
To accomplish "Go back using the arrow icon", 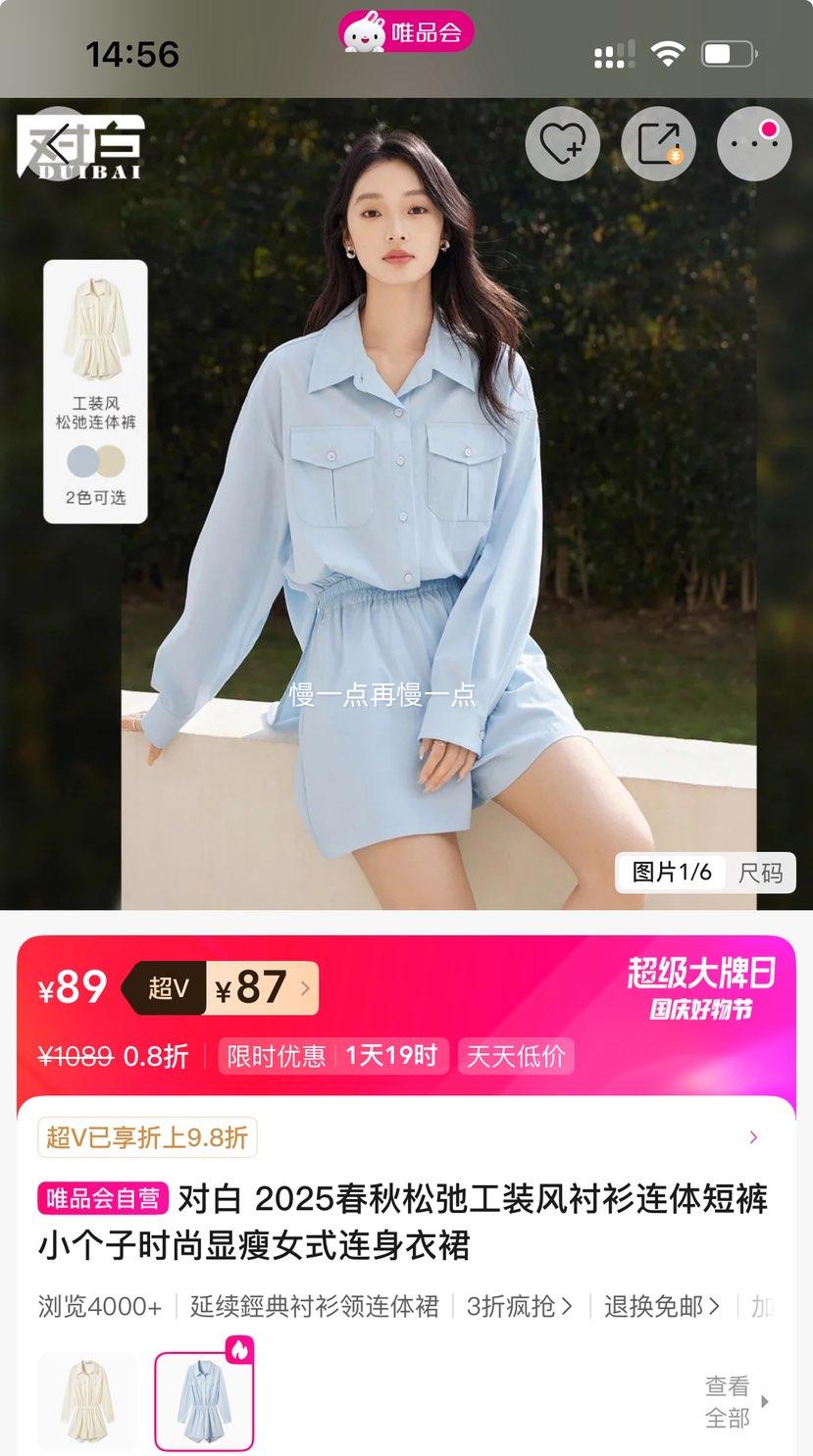I will point(59,145).
